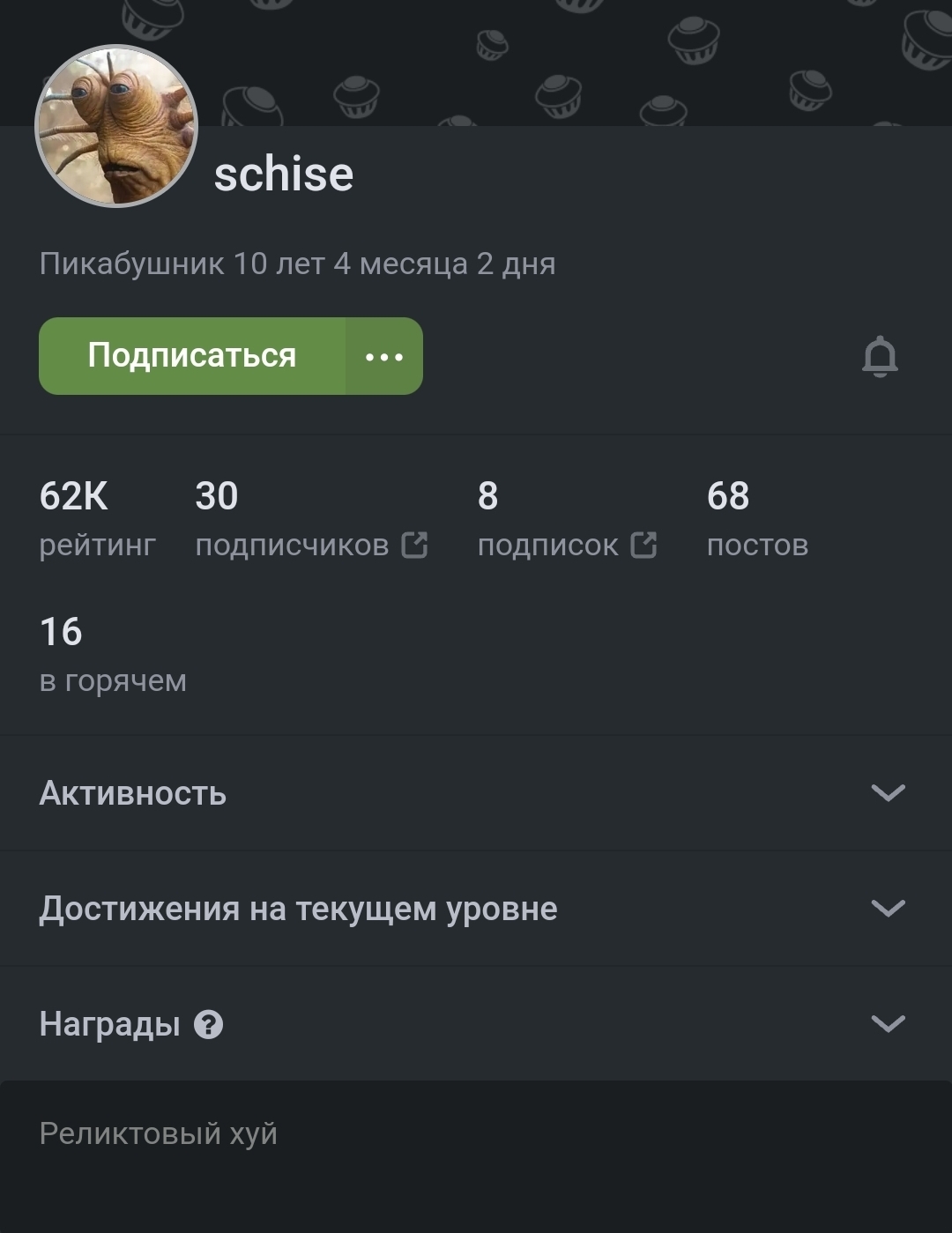The width and height of the screenshot is (952, 1233).
Task: Open schise's profile avatar
Action: click(x=116, y=126)
